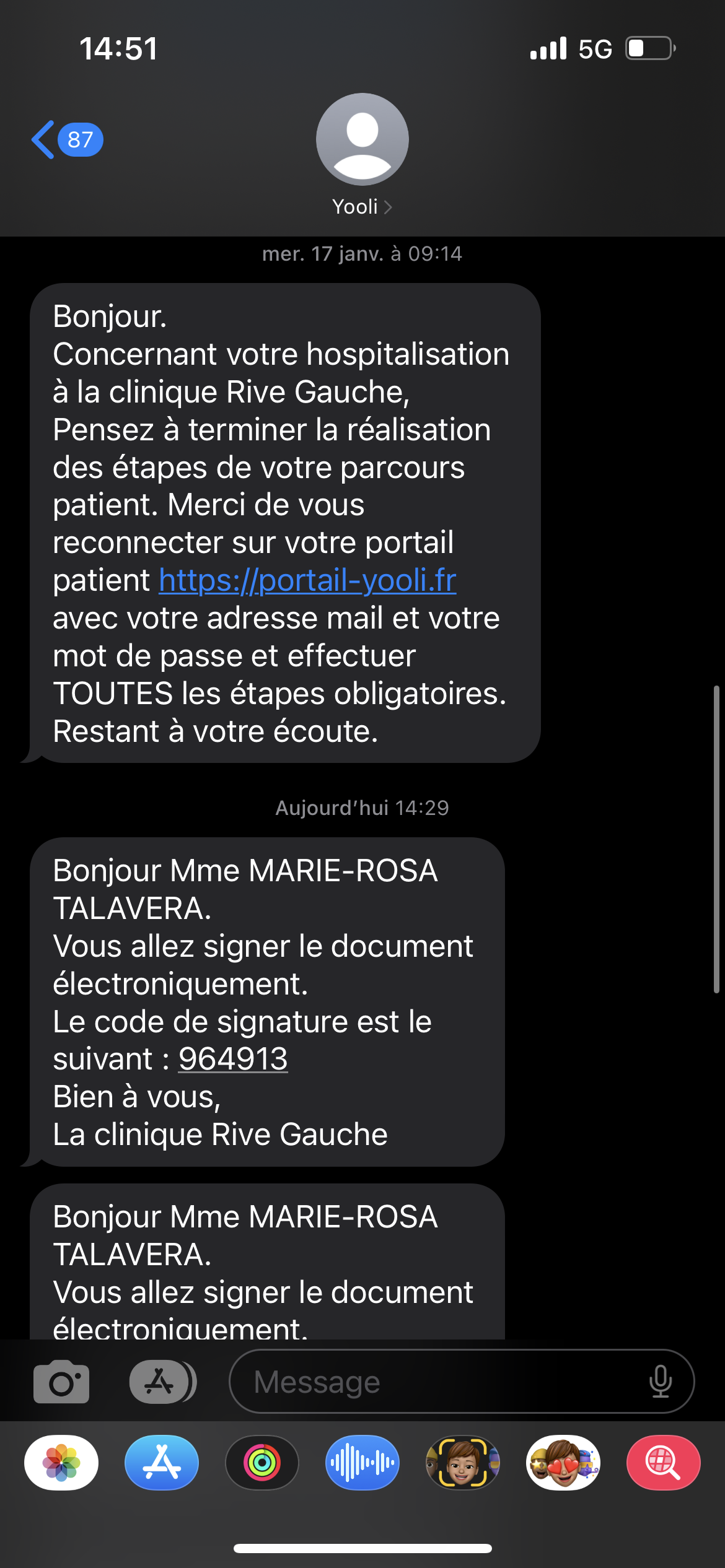The height and width of the screenshot is (1568, 725).
Task: Open the portail-yooli.fr link
Action: pyautogui.click(x=307, y=581)
